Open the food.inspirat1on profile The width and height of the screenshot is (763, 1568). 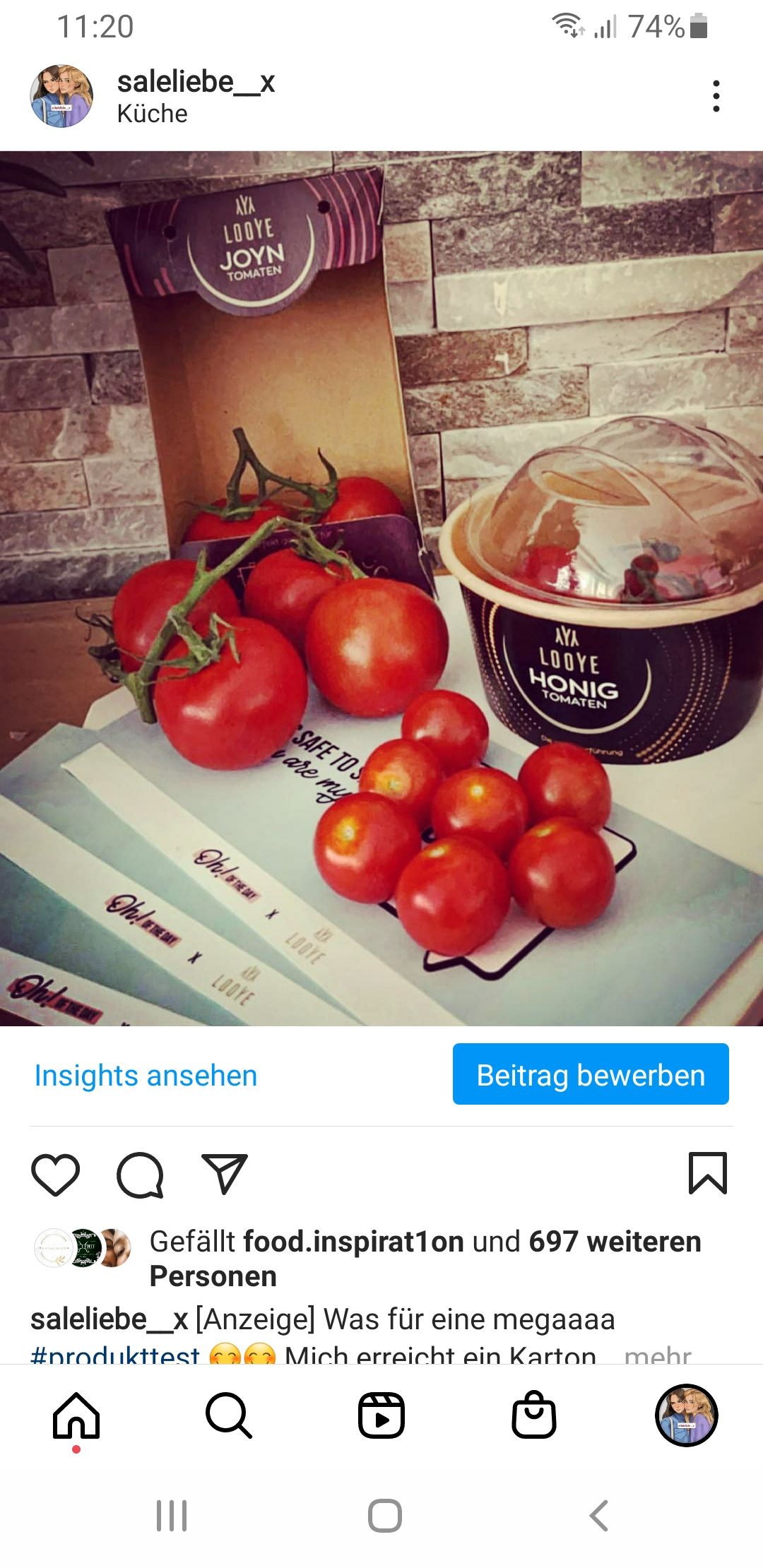353,1241
